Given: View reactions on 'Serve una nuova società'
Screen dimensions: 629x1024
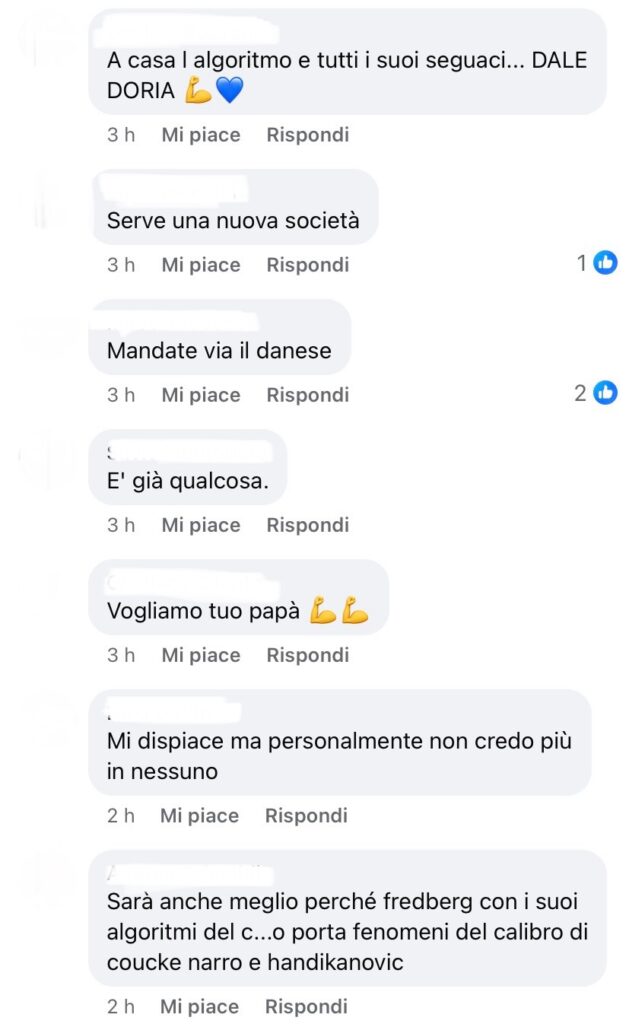Looking at the screenshot, I should [x=597, y=263].
